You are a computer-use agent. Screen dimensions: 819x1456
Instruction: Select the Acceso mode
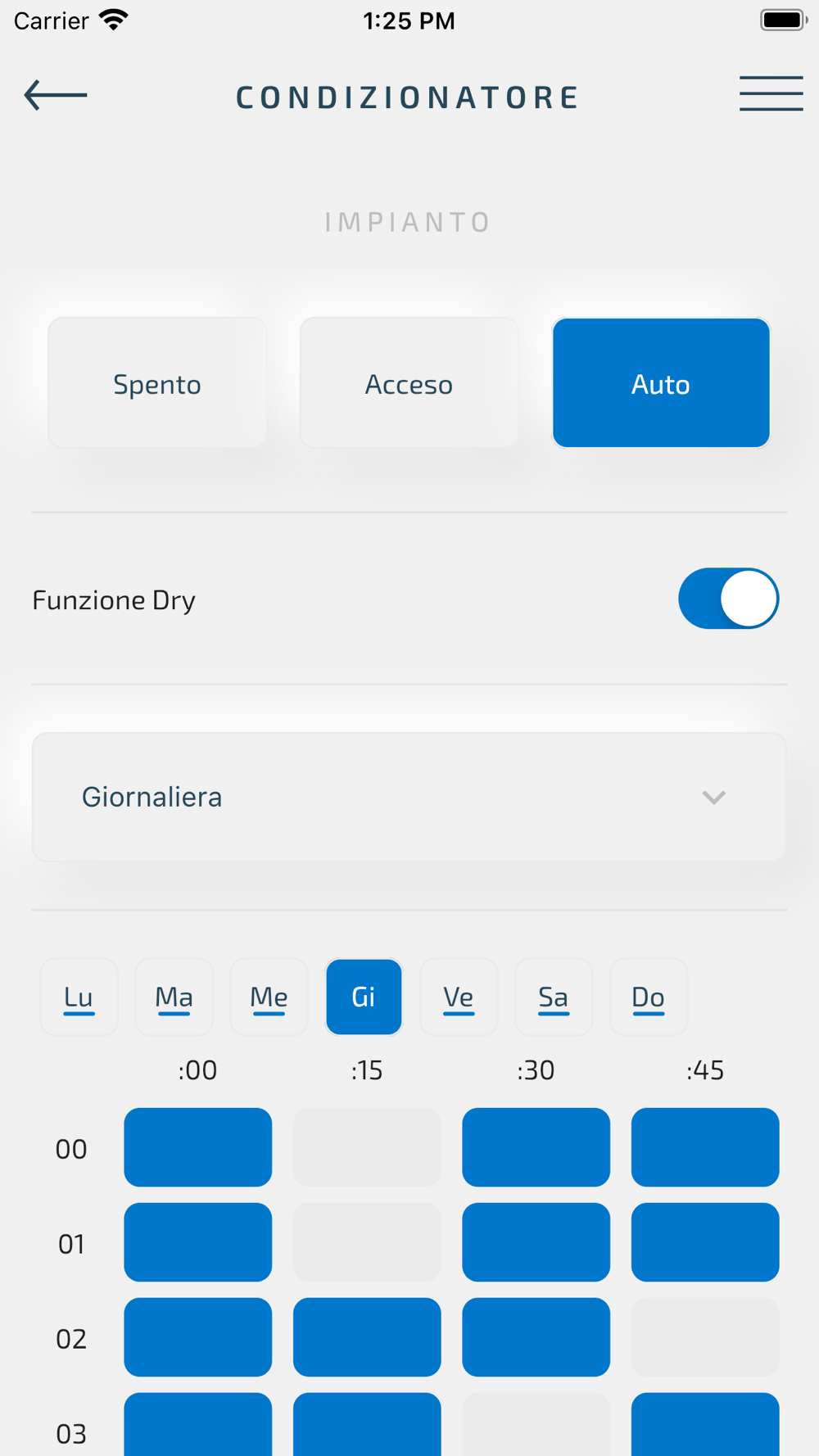(409, 383)
